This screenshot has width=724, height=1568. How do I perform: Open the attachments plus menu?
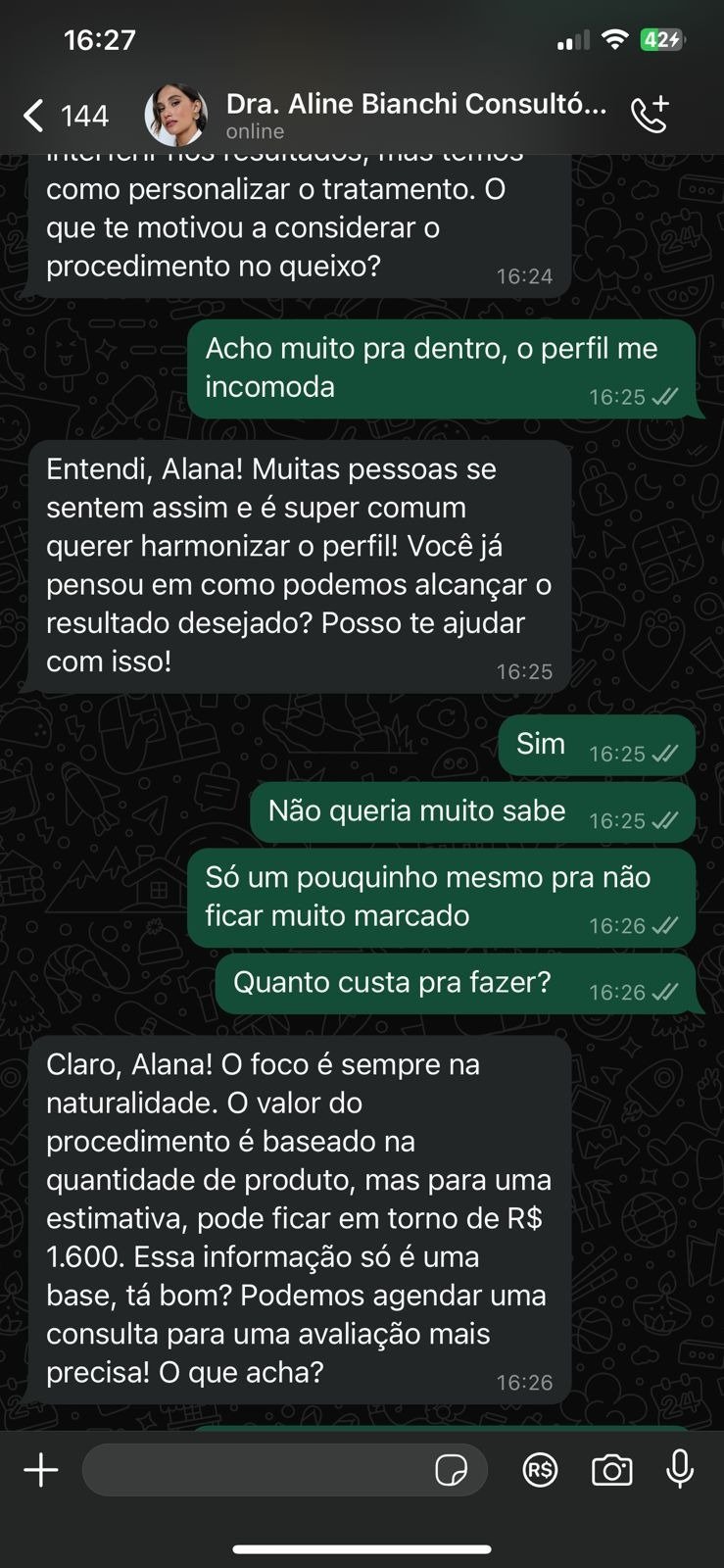41,1470
